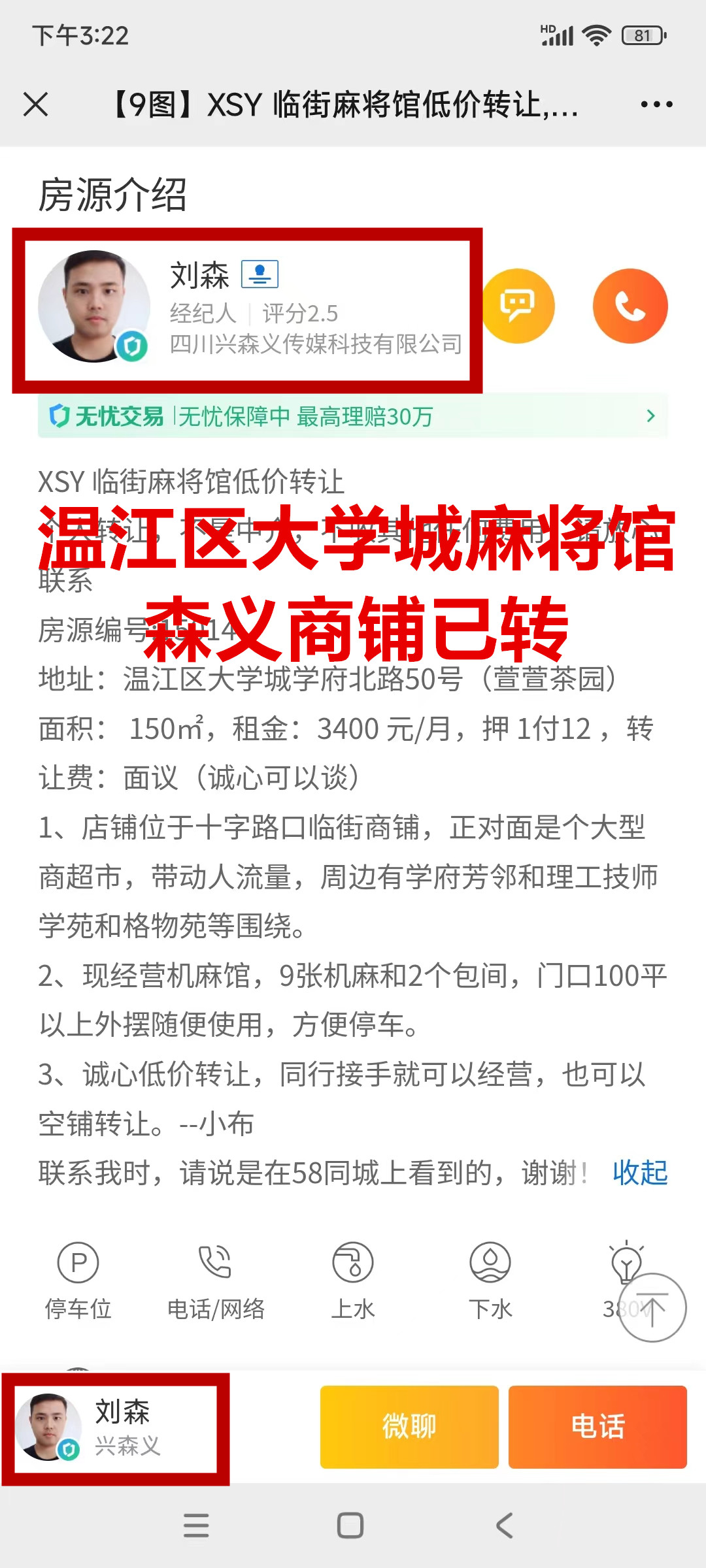Screen dimensions: 706x1568
Task: Collapse the description with 收起
Action: point(639,1173)
